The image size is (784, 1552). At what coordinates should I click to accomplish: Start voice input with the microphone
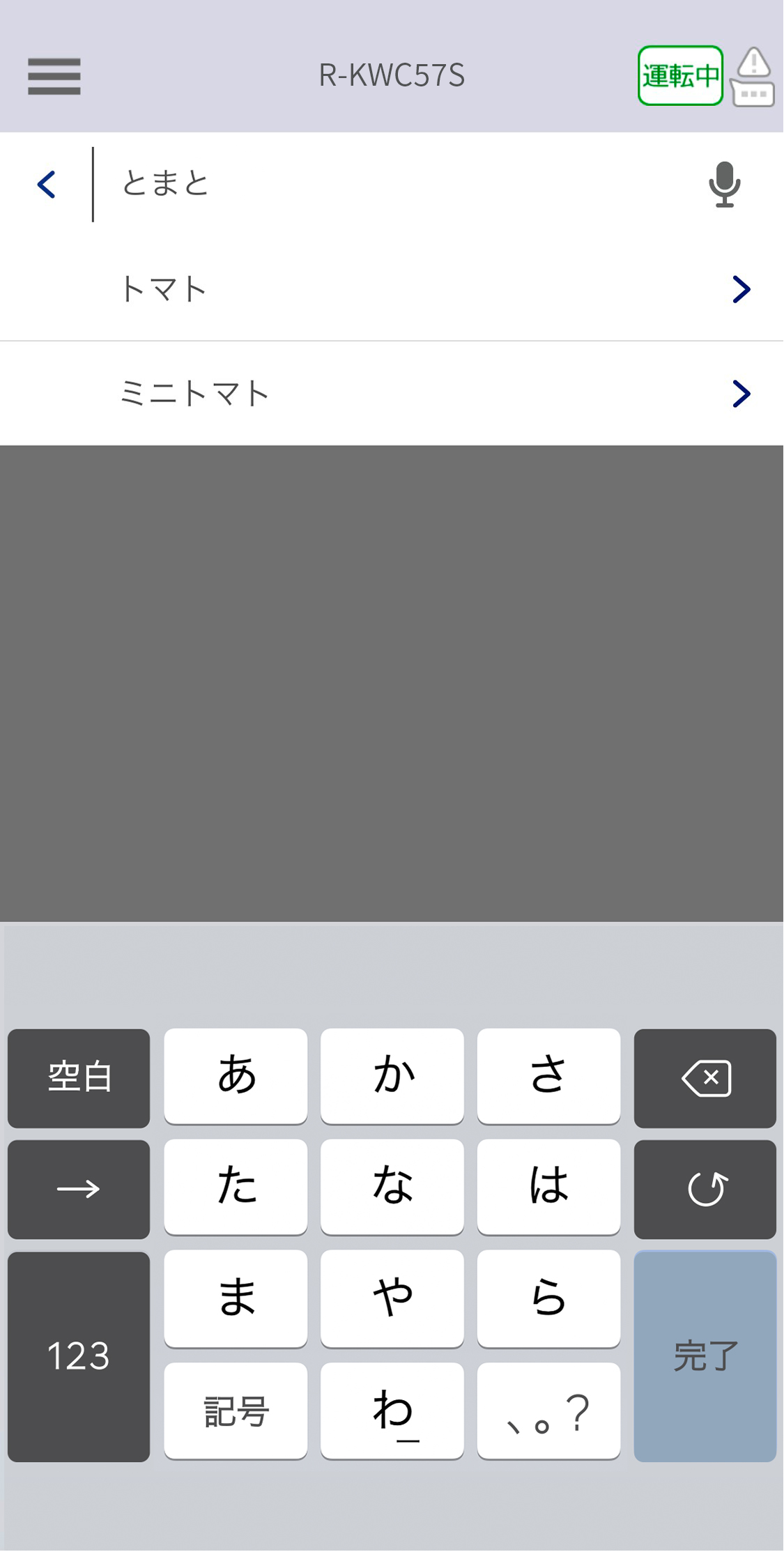(724, 185)
